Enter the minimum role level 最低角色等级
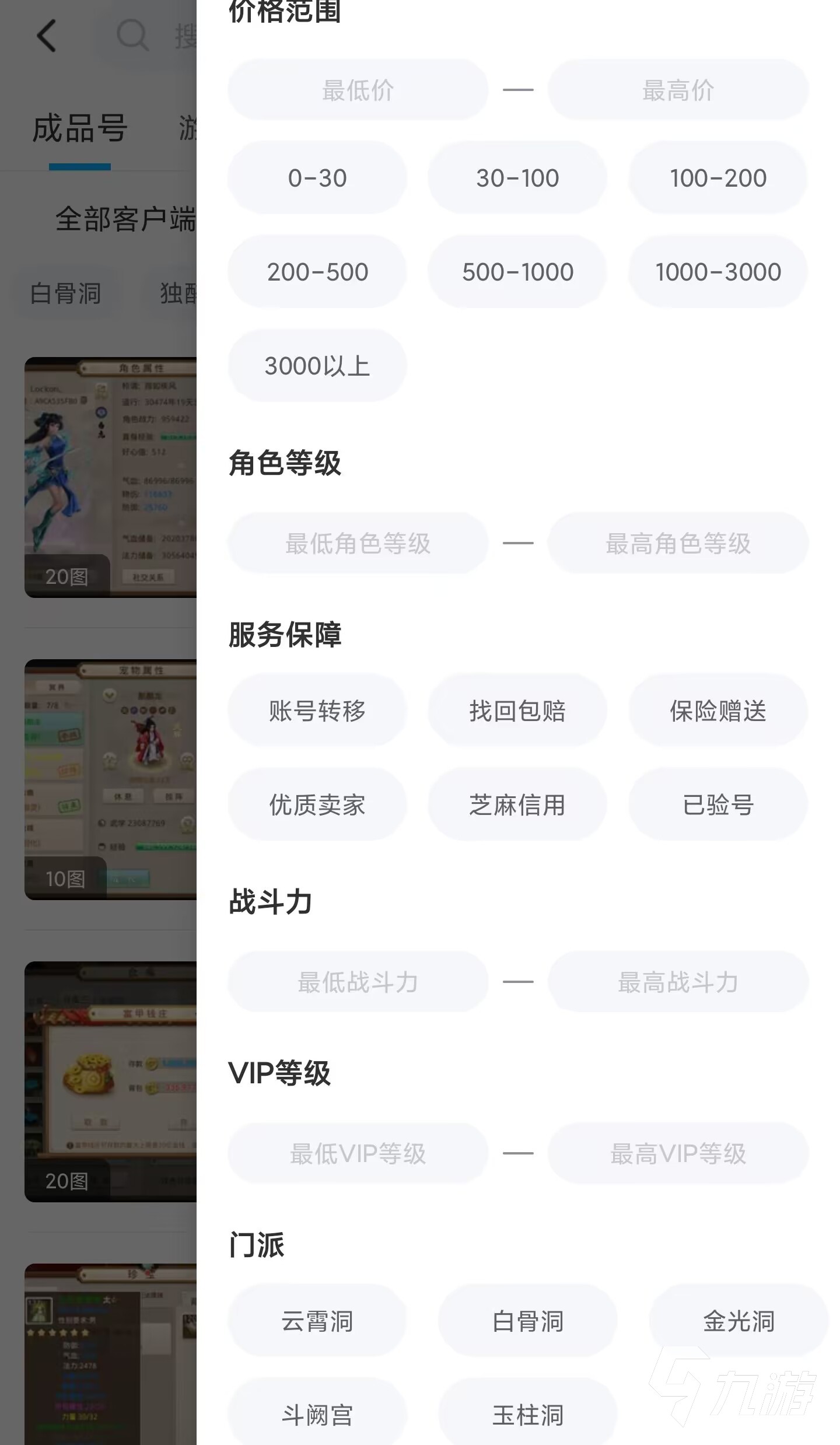Screen dimensions: 840x1445 pos(358,543)
